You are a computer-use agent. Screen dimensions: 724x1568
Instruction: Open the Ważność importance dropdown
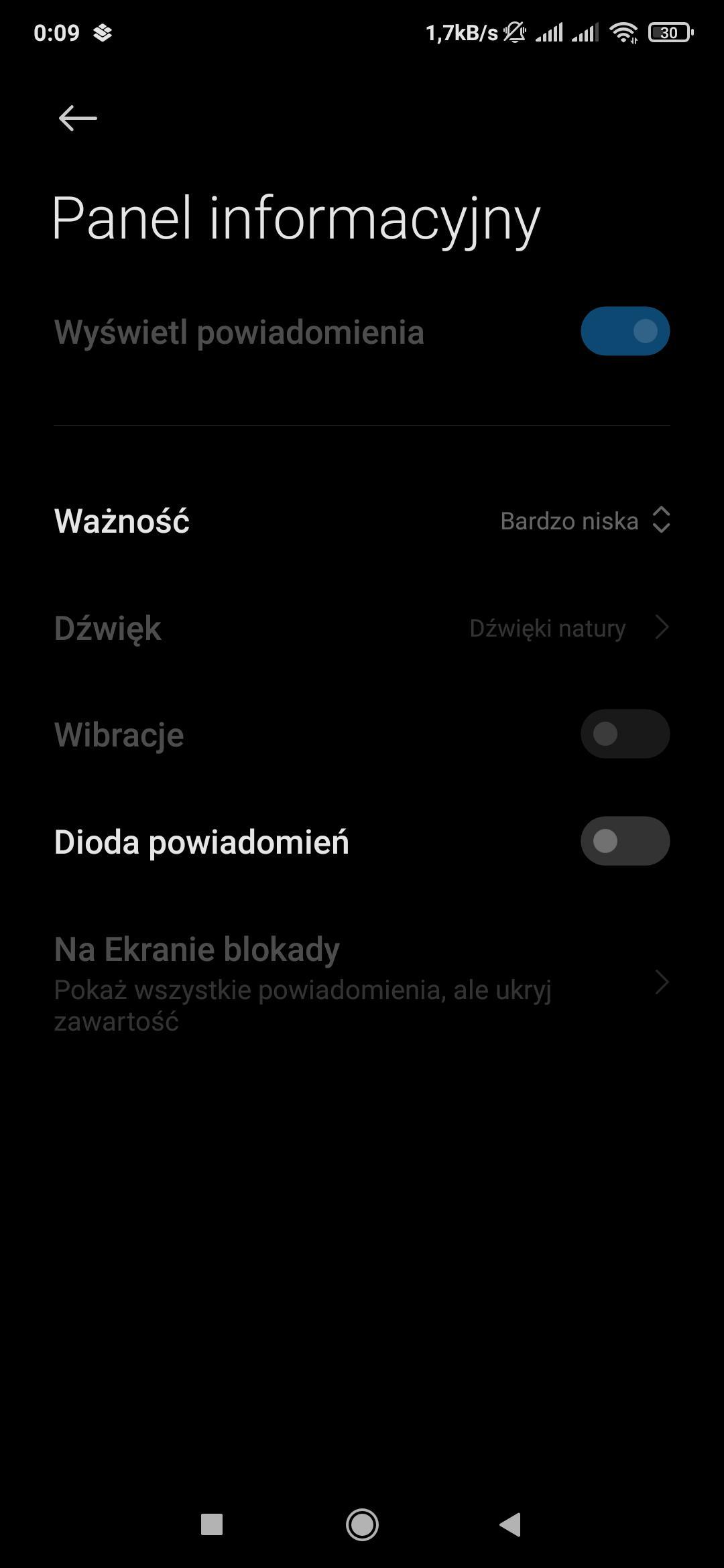coord(585,521)
